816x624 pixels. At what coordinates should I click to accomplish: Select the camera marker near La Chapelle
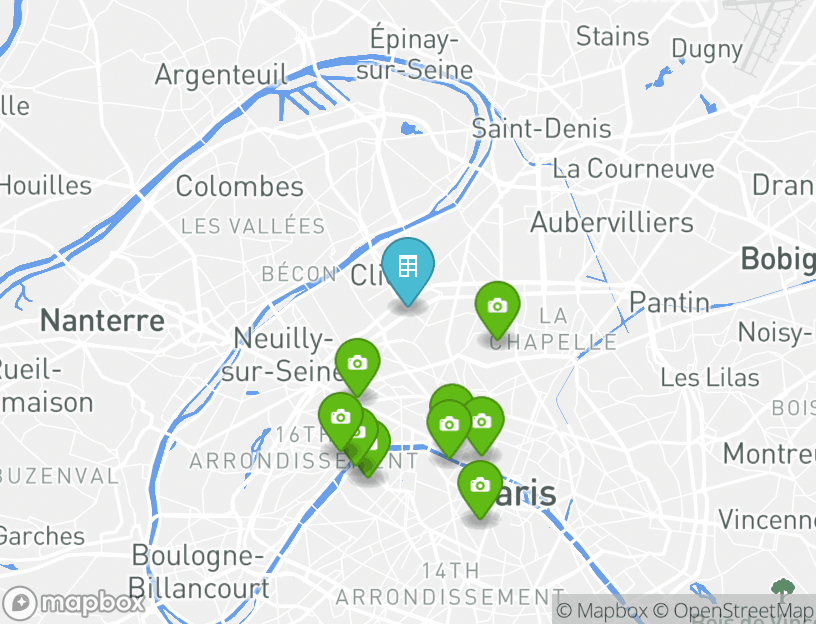click(497, 306)
